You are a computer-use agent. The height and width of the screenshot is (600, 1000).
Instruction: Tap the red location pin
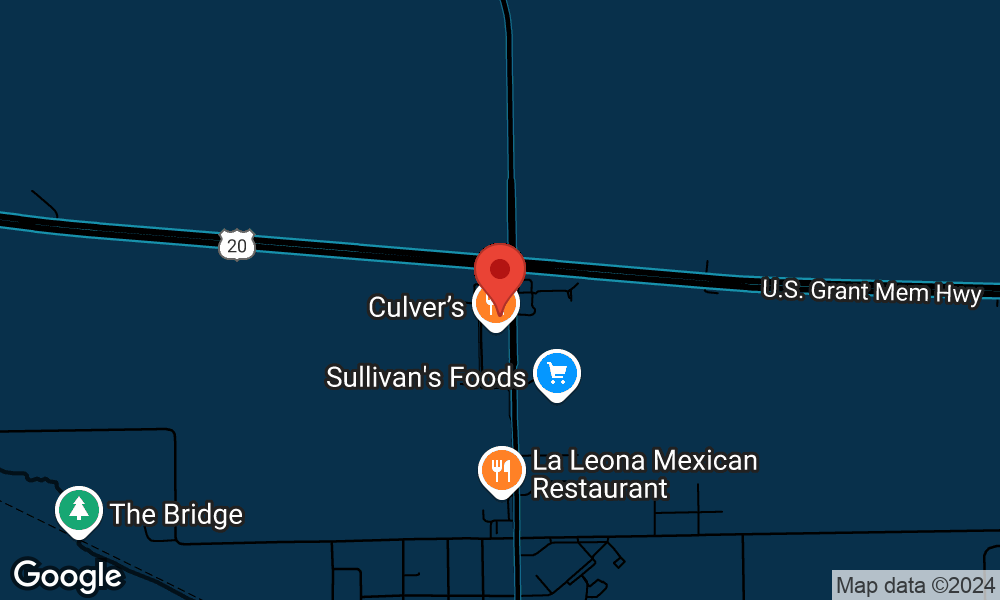(x=499, y=268)
